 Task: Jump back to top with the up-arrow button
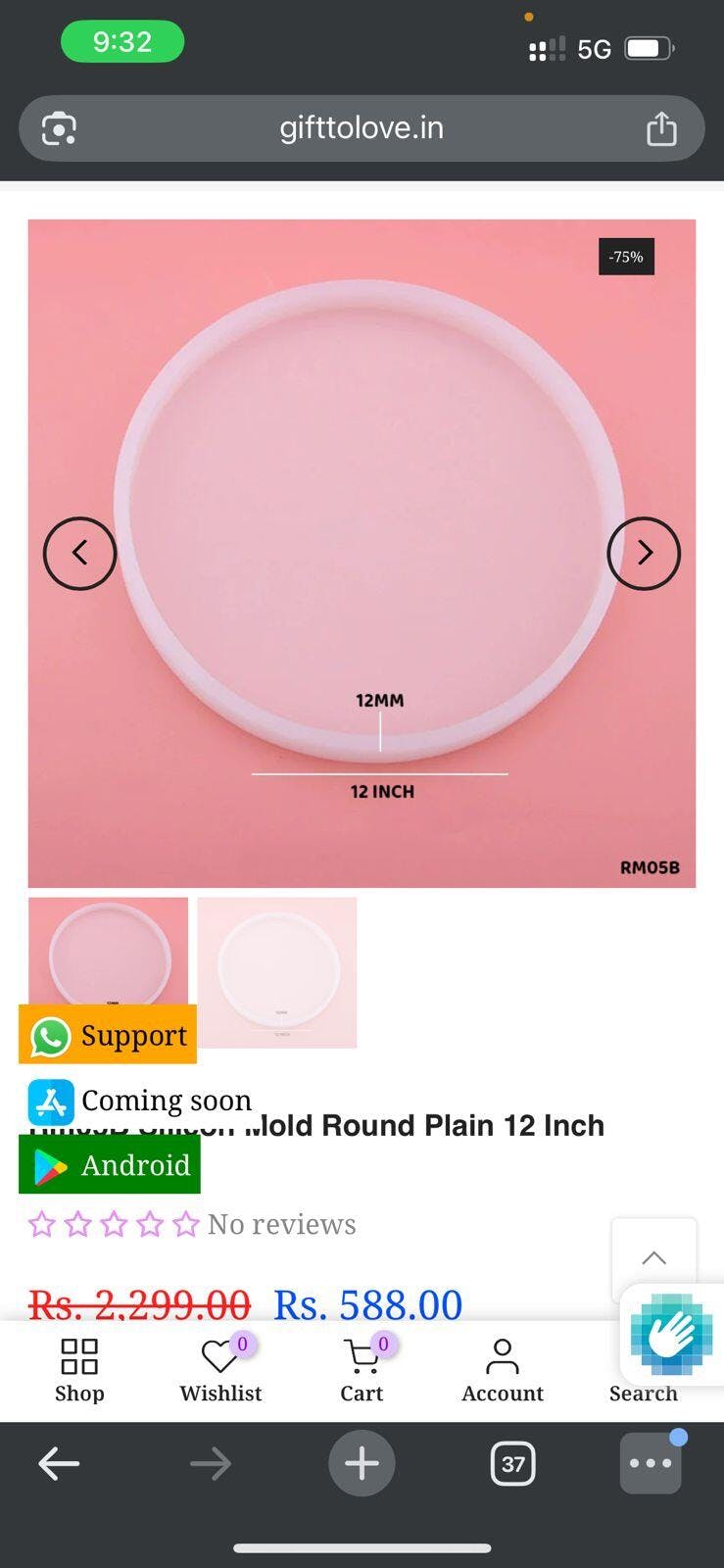(653, 1257)
